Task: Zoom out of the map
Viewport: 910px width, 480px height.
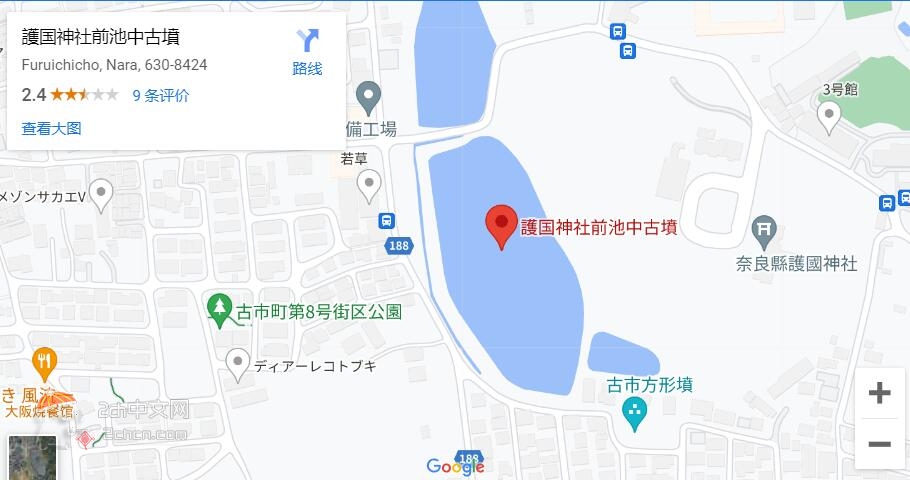Action: click(879, 443)
